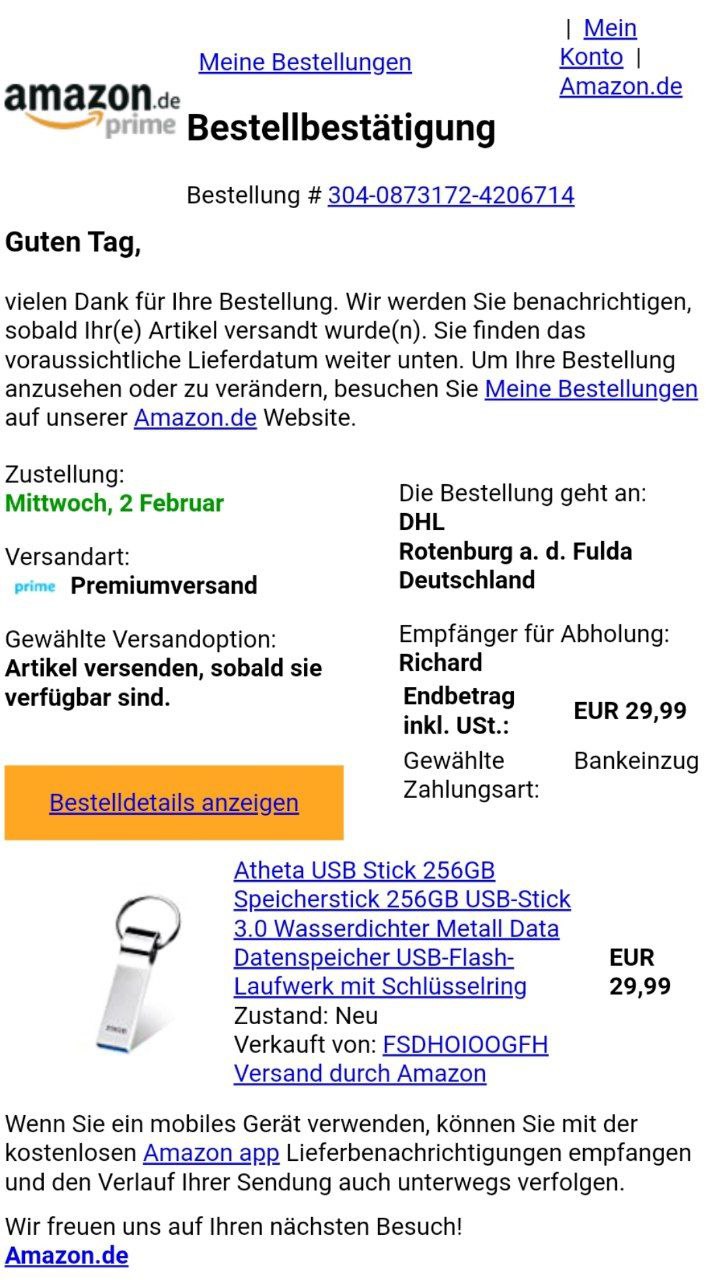Open order number 304-0873172-4206714

point(450,195)
